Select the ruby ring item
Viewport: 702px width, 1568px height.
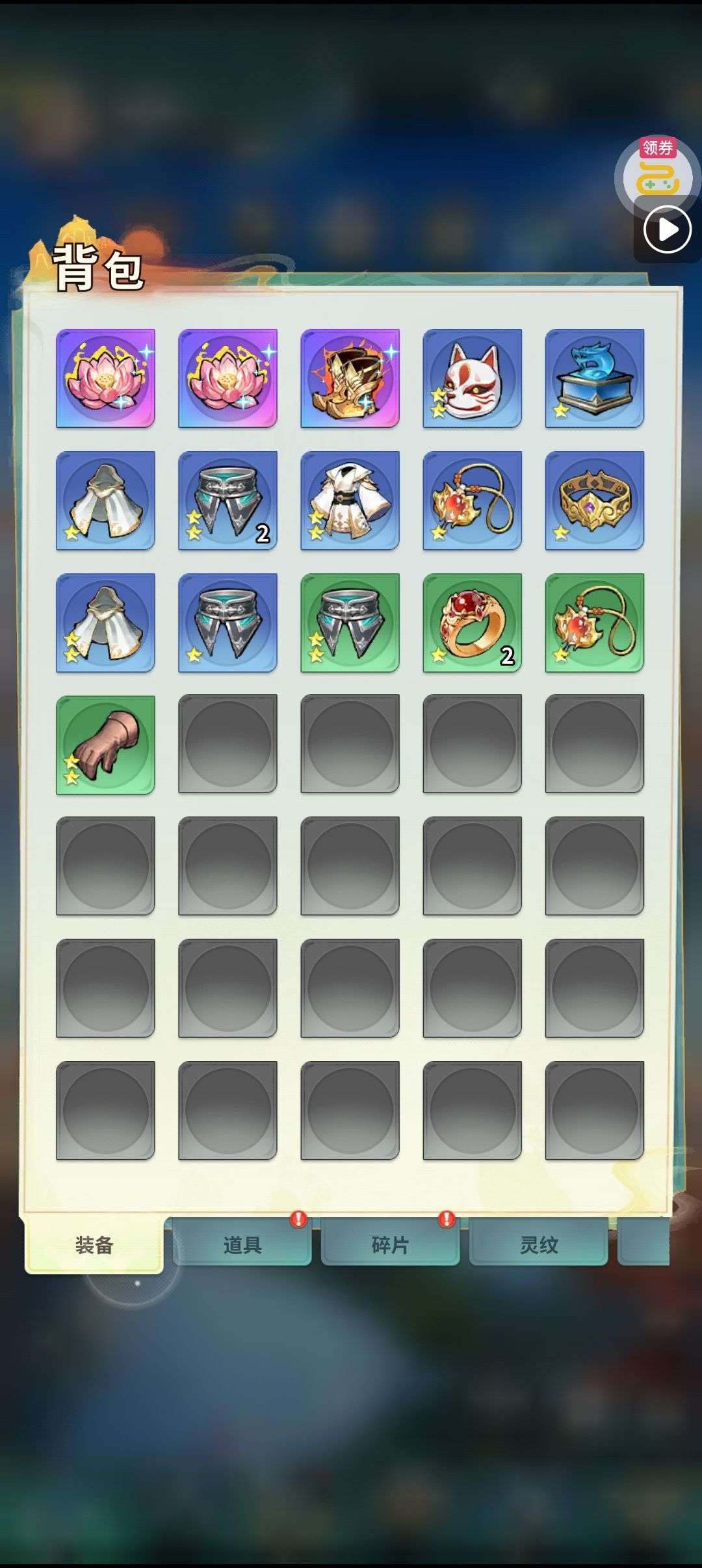pyautogui.click(x=472, y=623)
